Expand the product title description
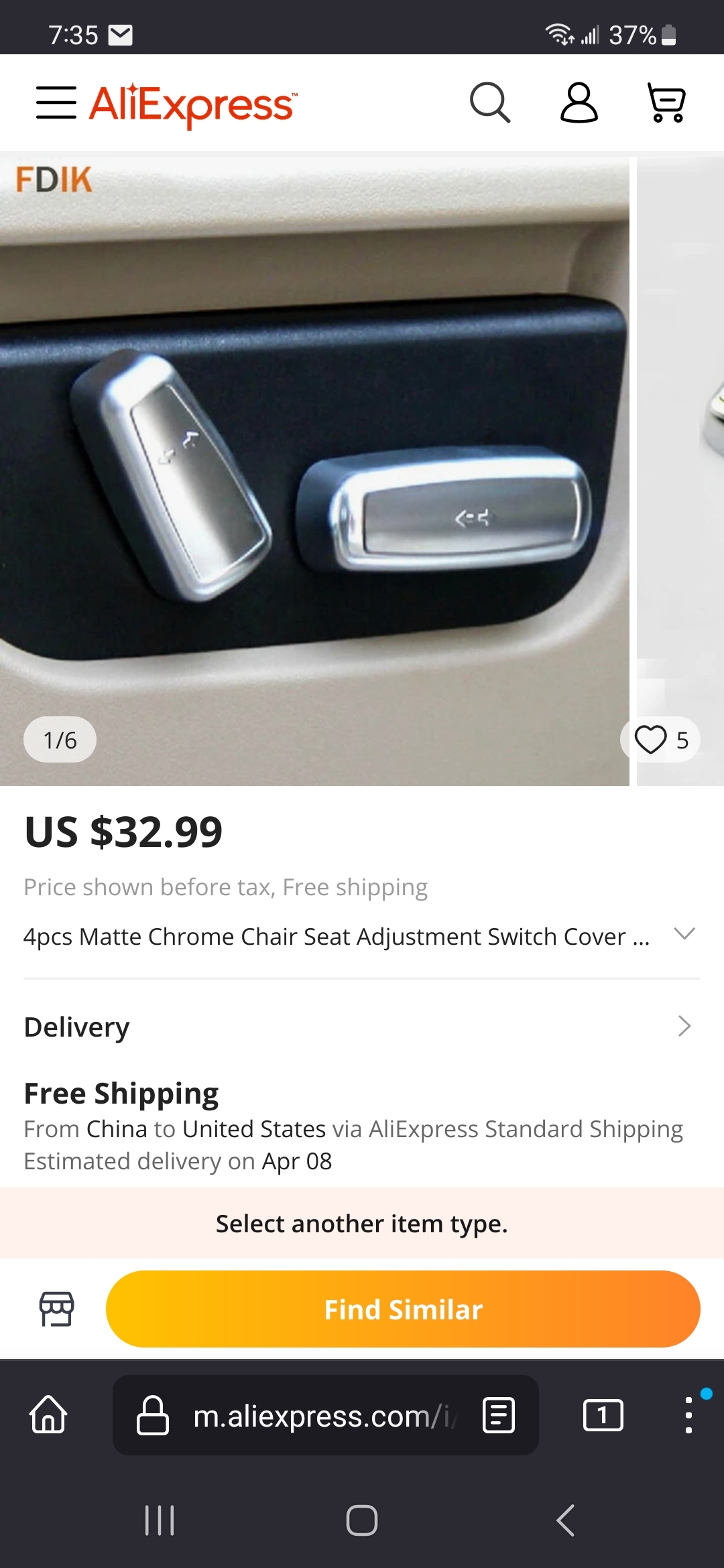Image resolution: width=724 pixels, height=1568 pixels. (x=684, y=934)
